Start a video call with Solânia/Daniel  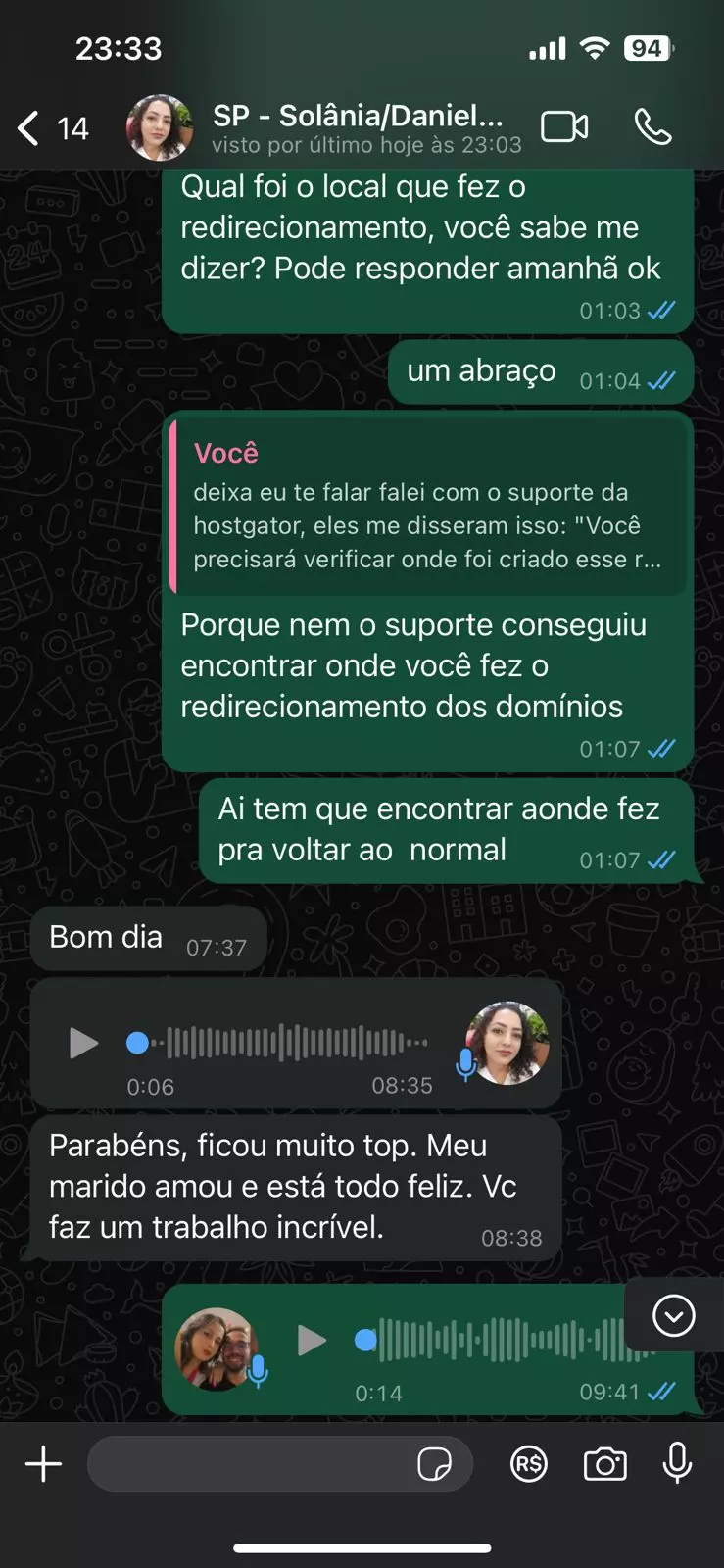pos(564,126)
